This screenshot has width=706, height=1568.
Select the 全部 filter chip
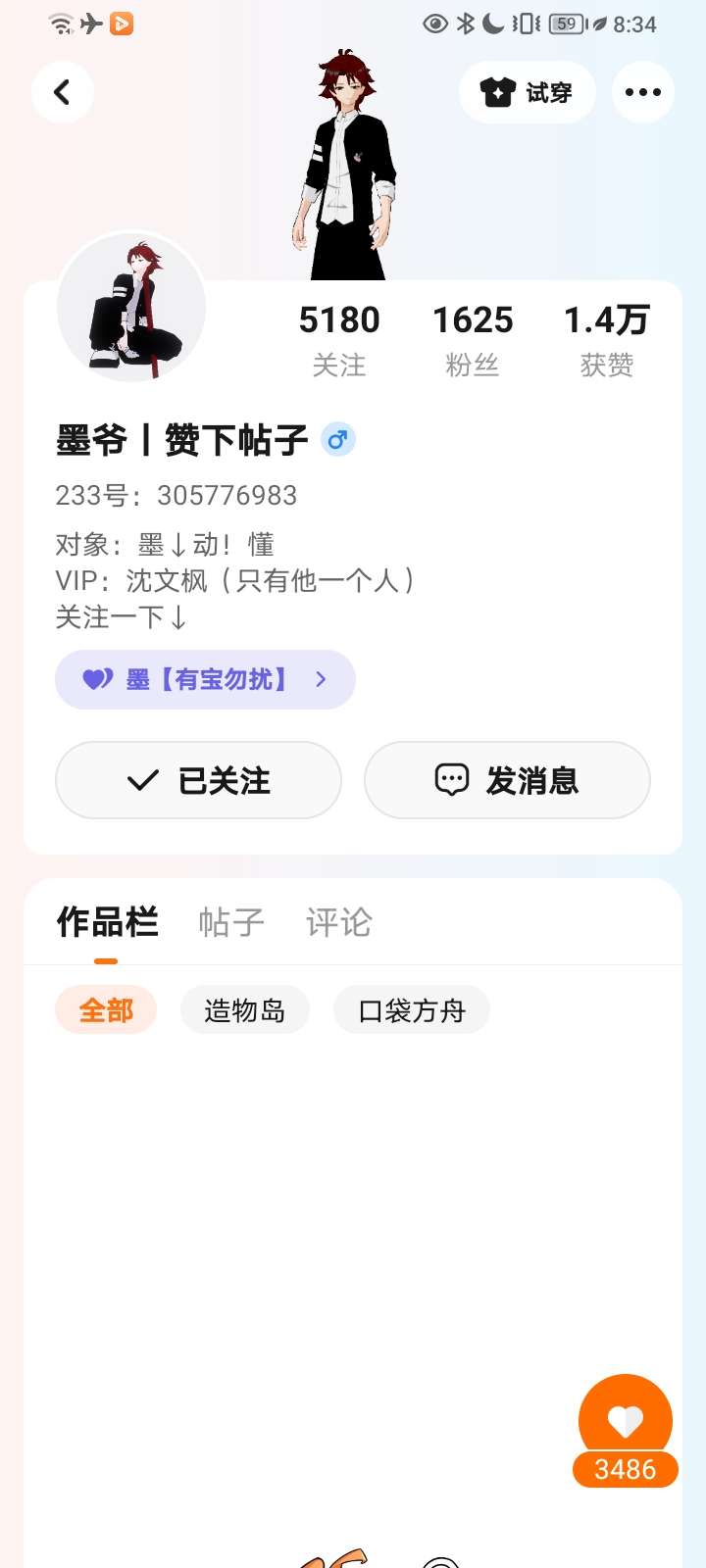(106, 1010)
